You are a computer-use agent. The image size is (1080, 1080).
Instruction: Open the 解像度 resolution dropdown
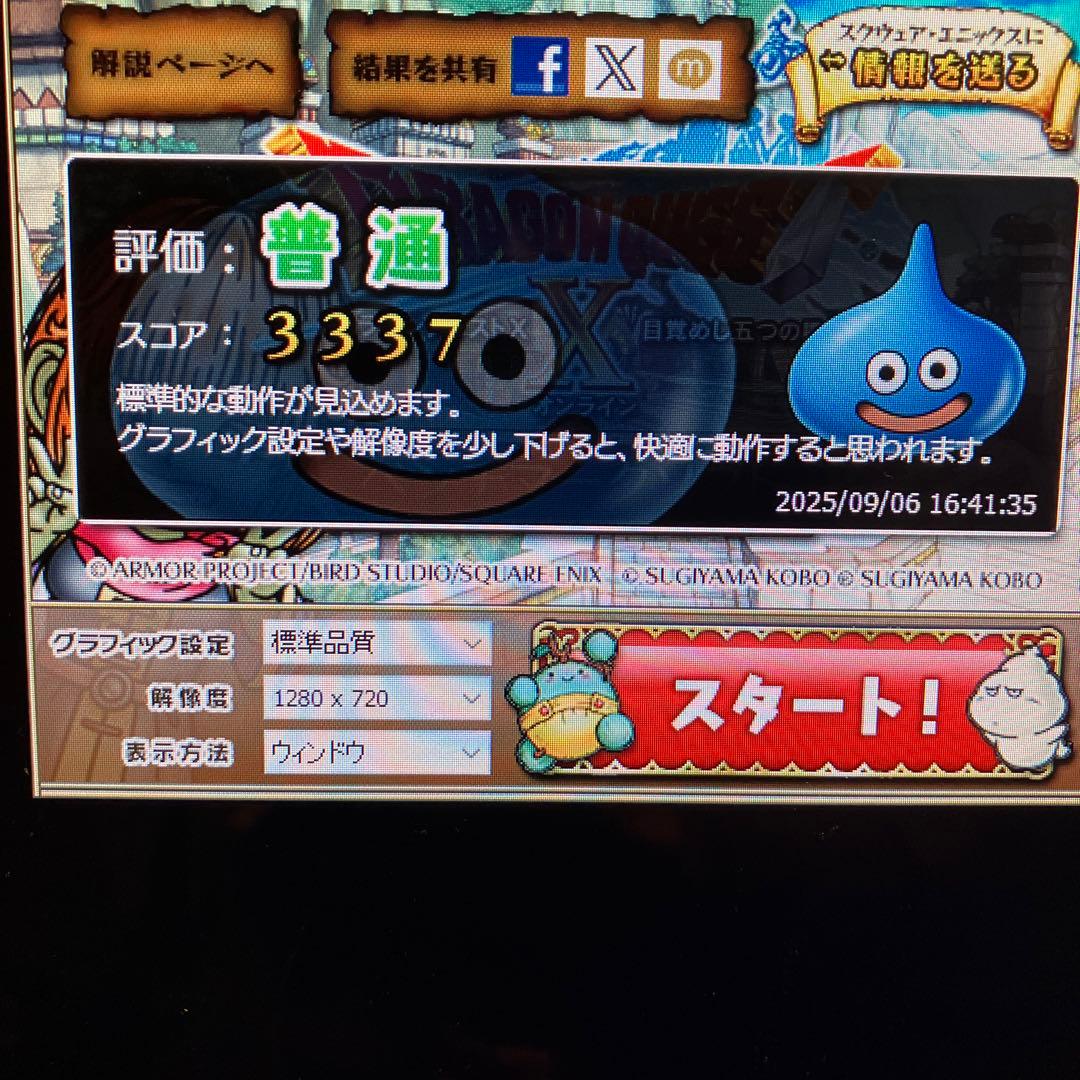(378, 698)
